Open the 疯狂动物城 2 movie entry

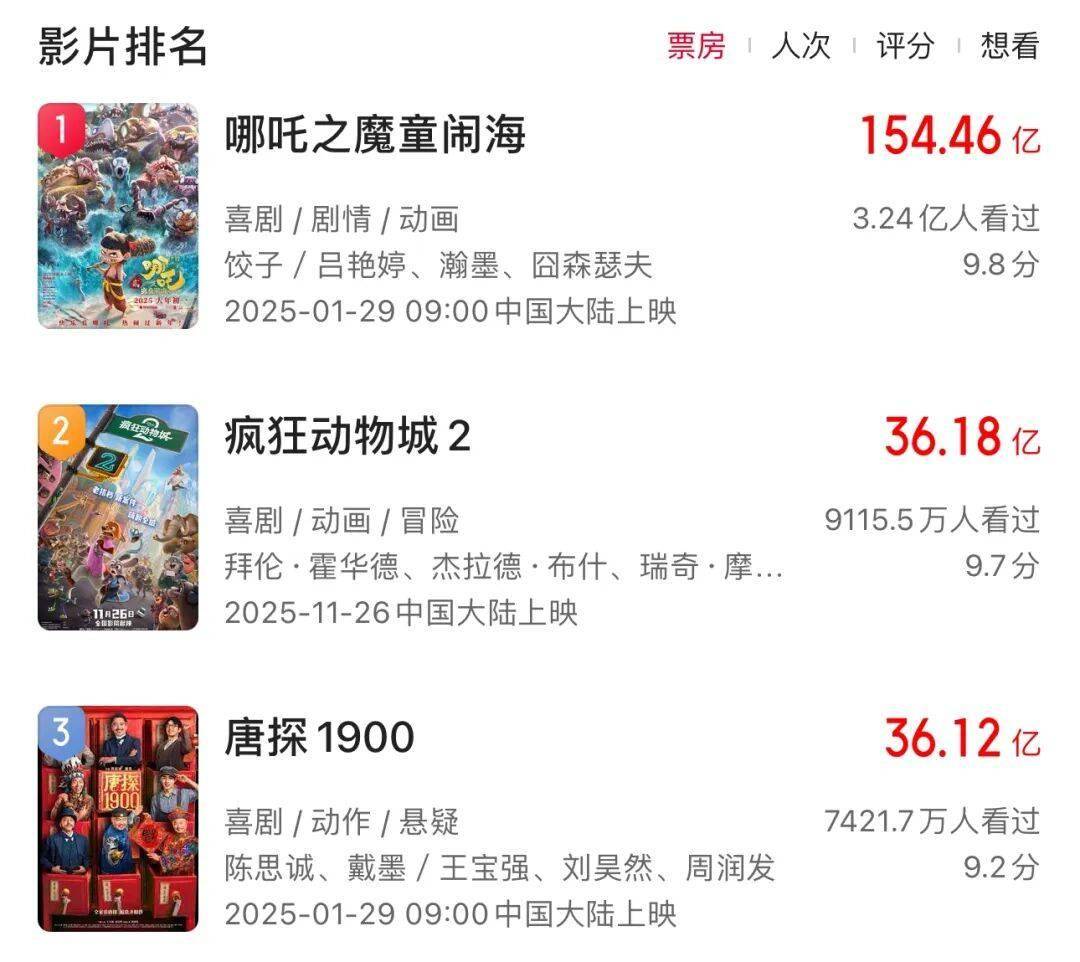tap(347, 437)
